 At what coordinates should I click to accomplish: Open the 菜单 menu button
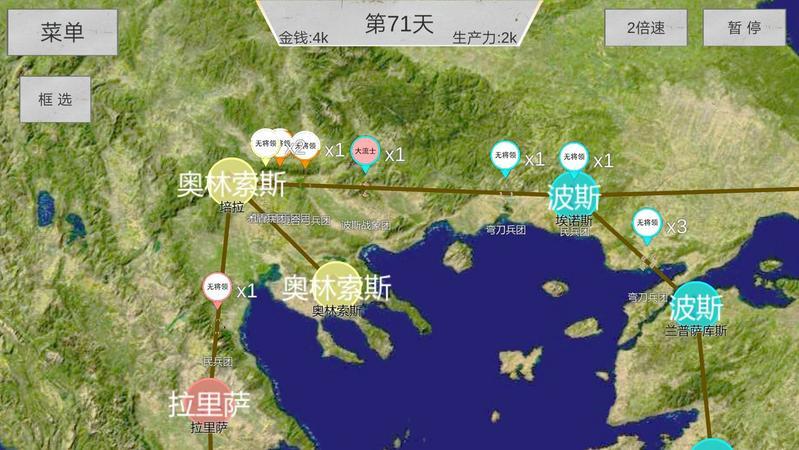62,31
